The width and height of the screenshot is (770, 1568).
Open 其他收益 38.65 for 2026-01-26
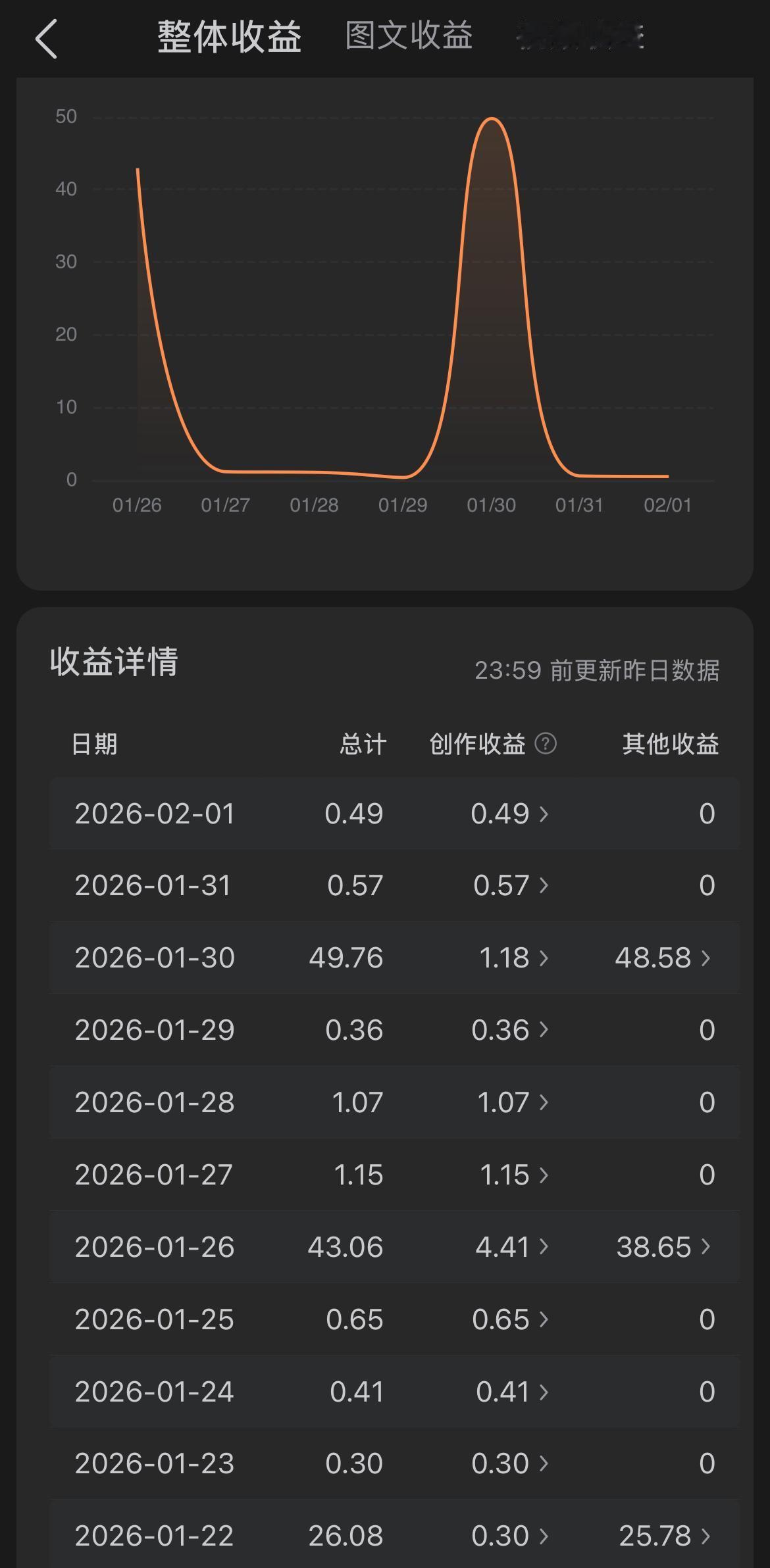pos(663,1247)
